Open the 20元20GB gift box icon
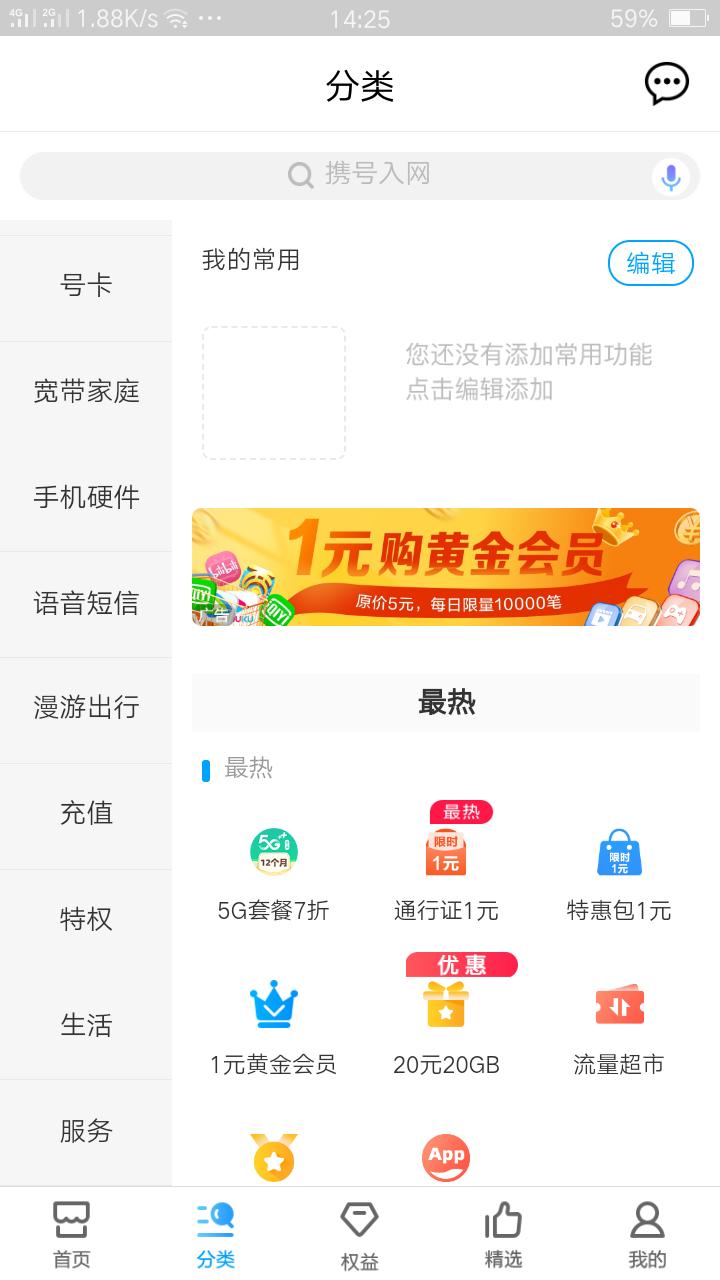This screenshot has height=1280, width=720. tap(447, 1008)
